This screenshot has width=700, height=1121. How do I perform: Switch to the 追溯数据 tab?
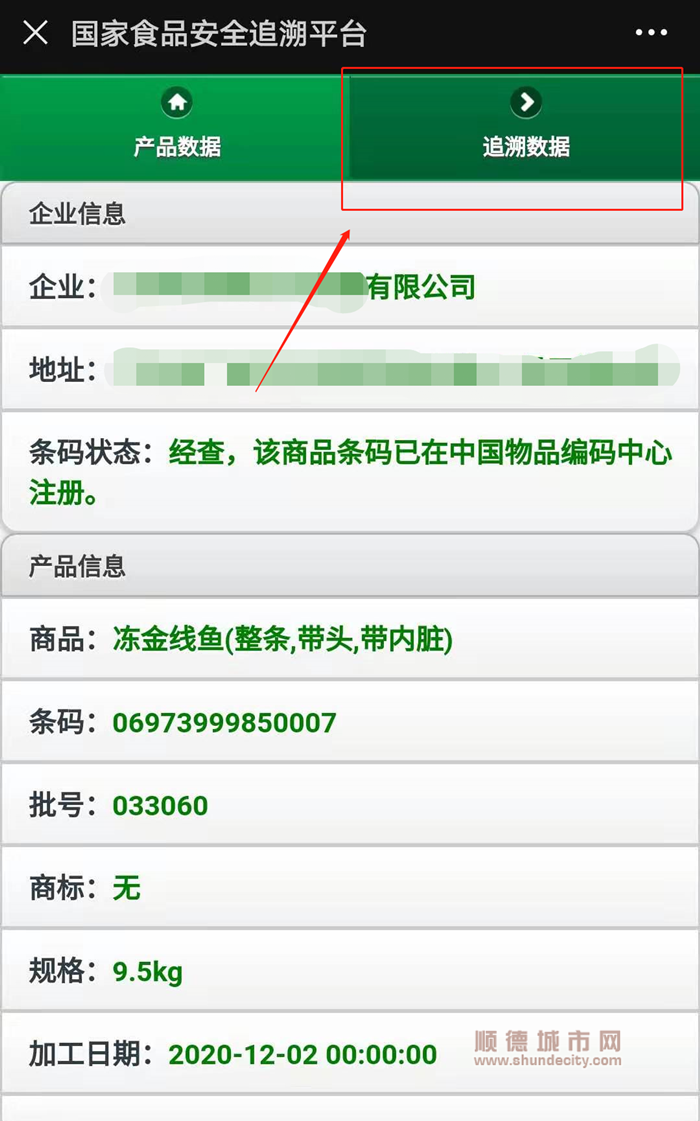(526, 128)
